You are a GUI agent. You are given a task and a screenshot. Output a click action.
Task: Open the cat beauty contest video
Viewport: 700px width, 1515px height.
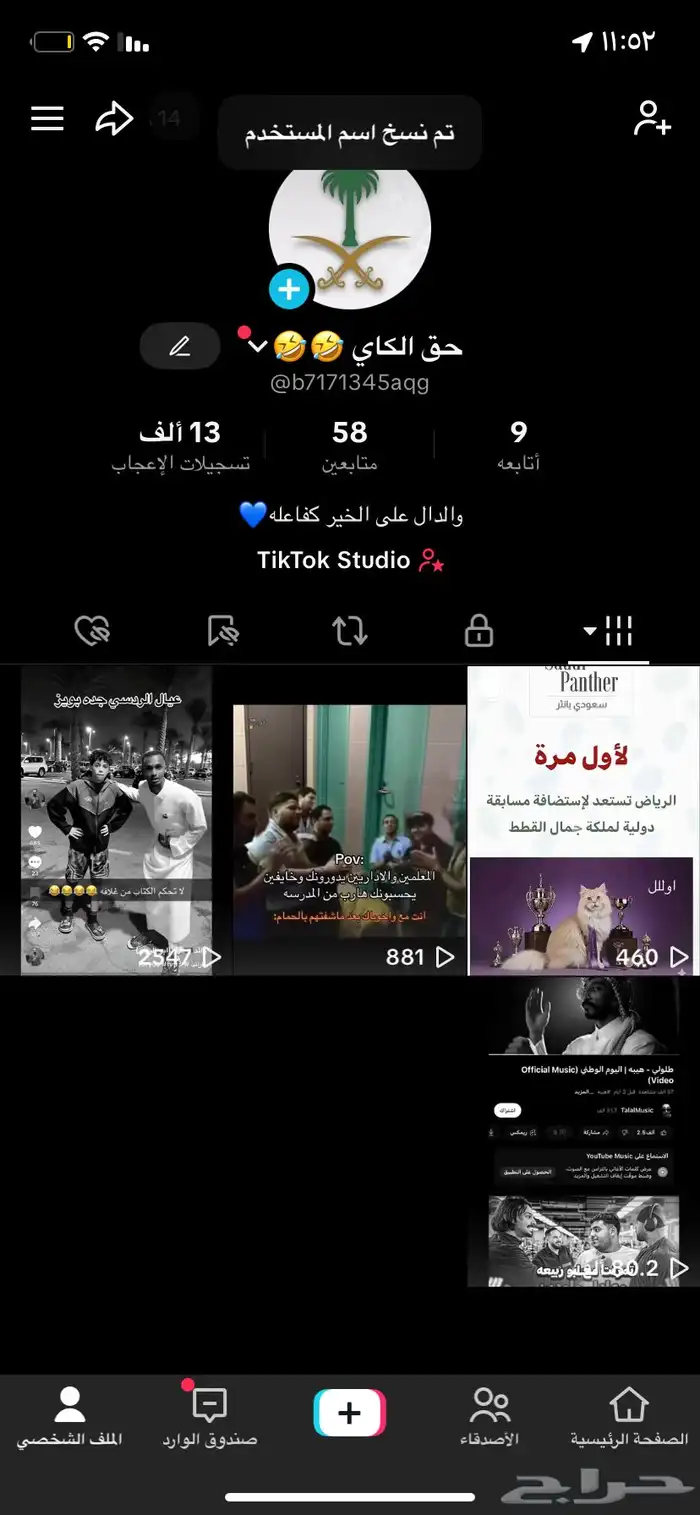[x=583, y=820]
